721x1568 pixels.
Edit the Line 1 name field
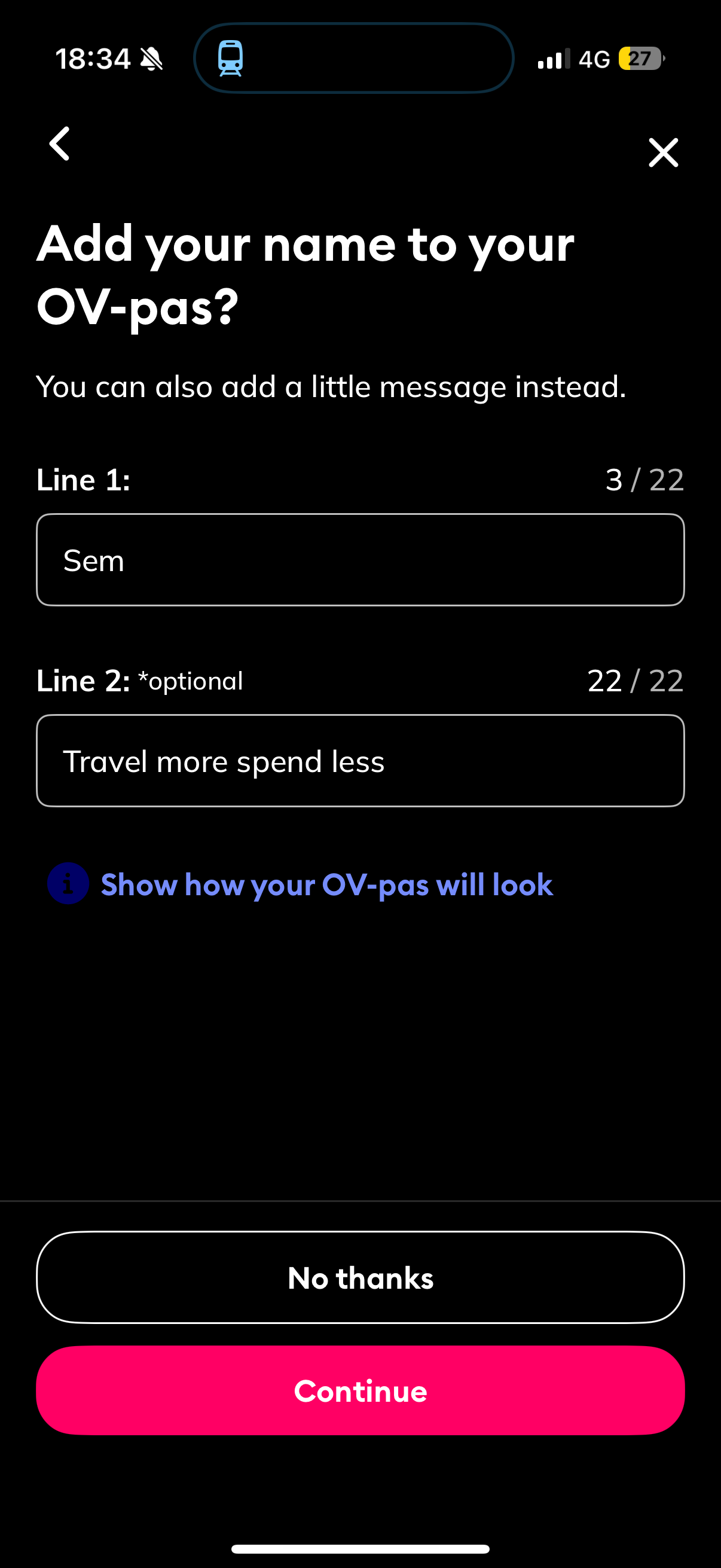(x=360, y=560)
